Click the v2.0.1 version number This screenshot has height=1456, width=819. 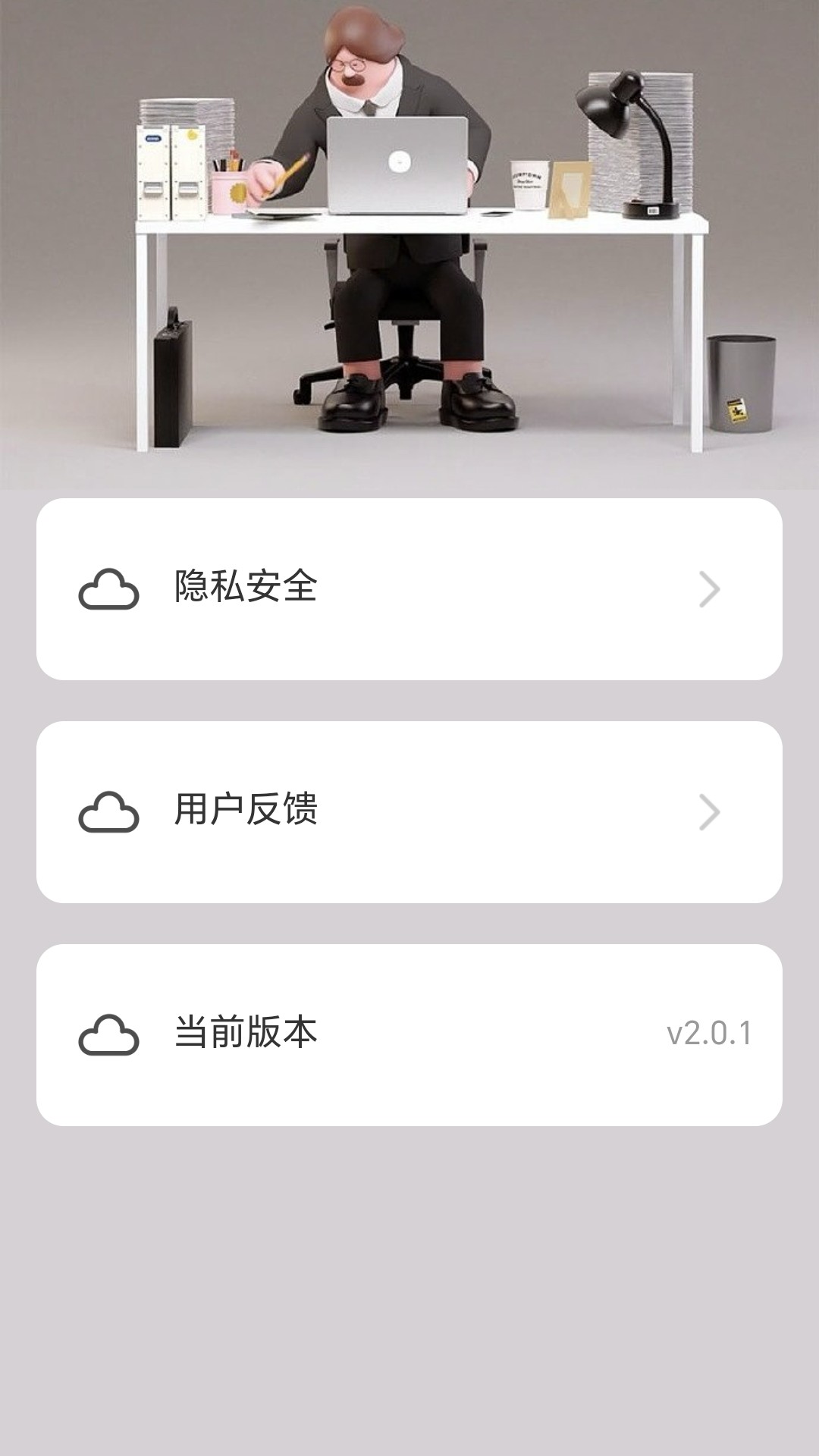coord(707,1032)
